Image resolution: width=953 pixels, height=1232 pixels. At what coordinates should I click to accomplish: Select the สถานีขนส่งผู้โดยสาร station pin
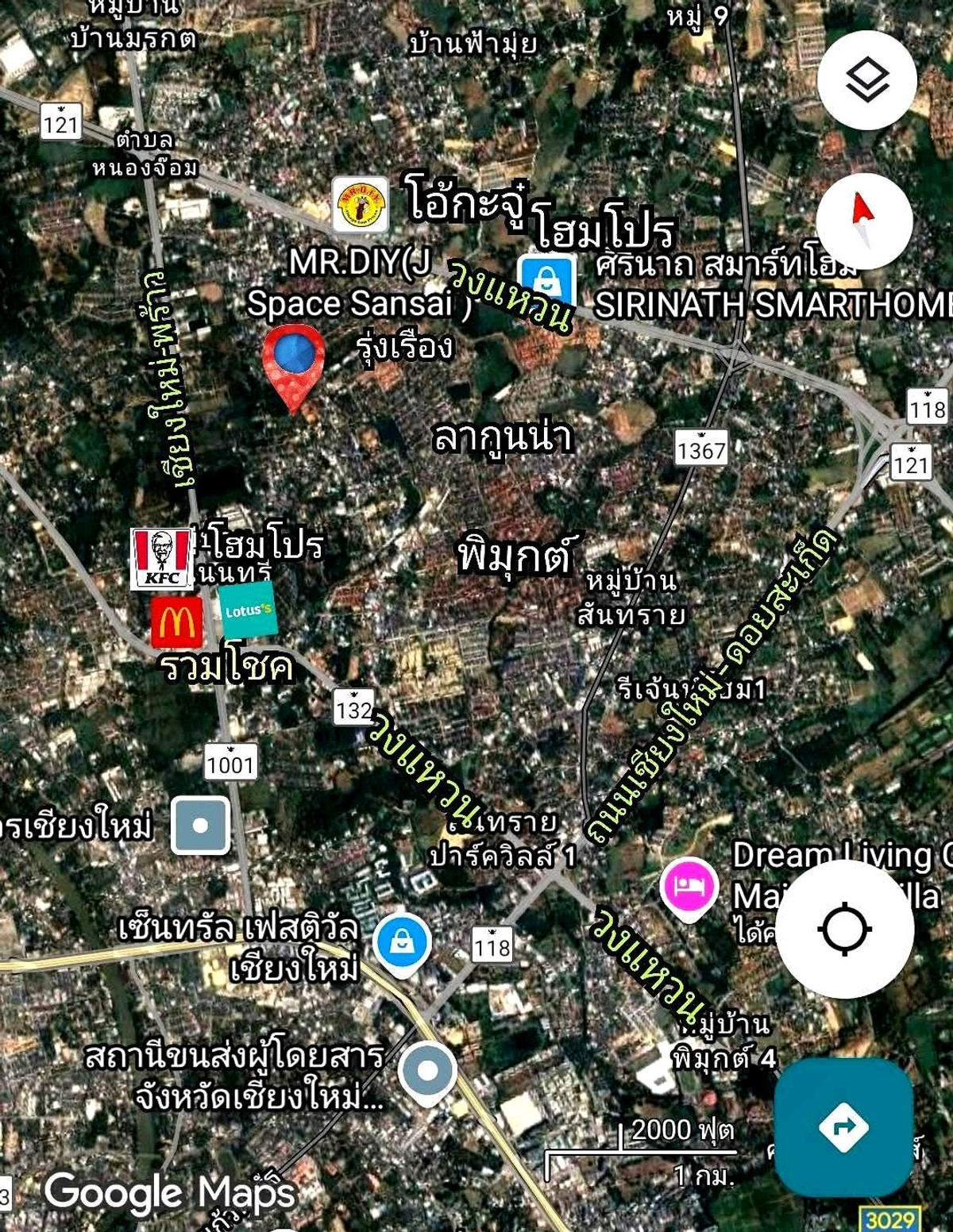coord(427,1071)
